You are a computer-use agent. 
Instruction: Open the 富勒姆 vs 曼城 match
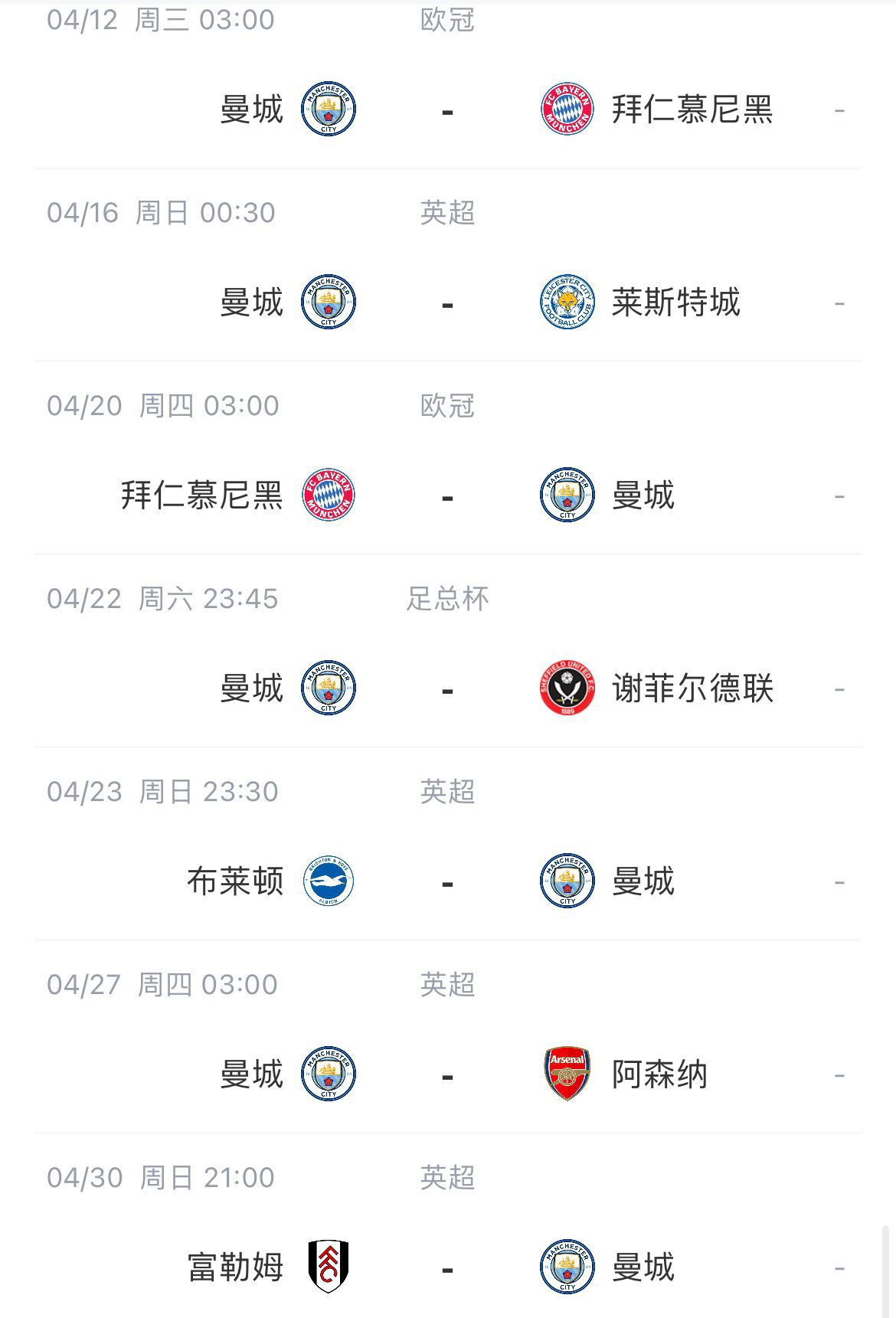(x=448, y=1268)
